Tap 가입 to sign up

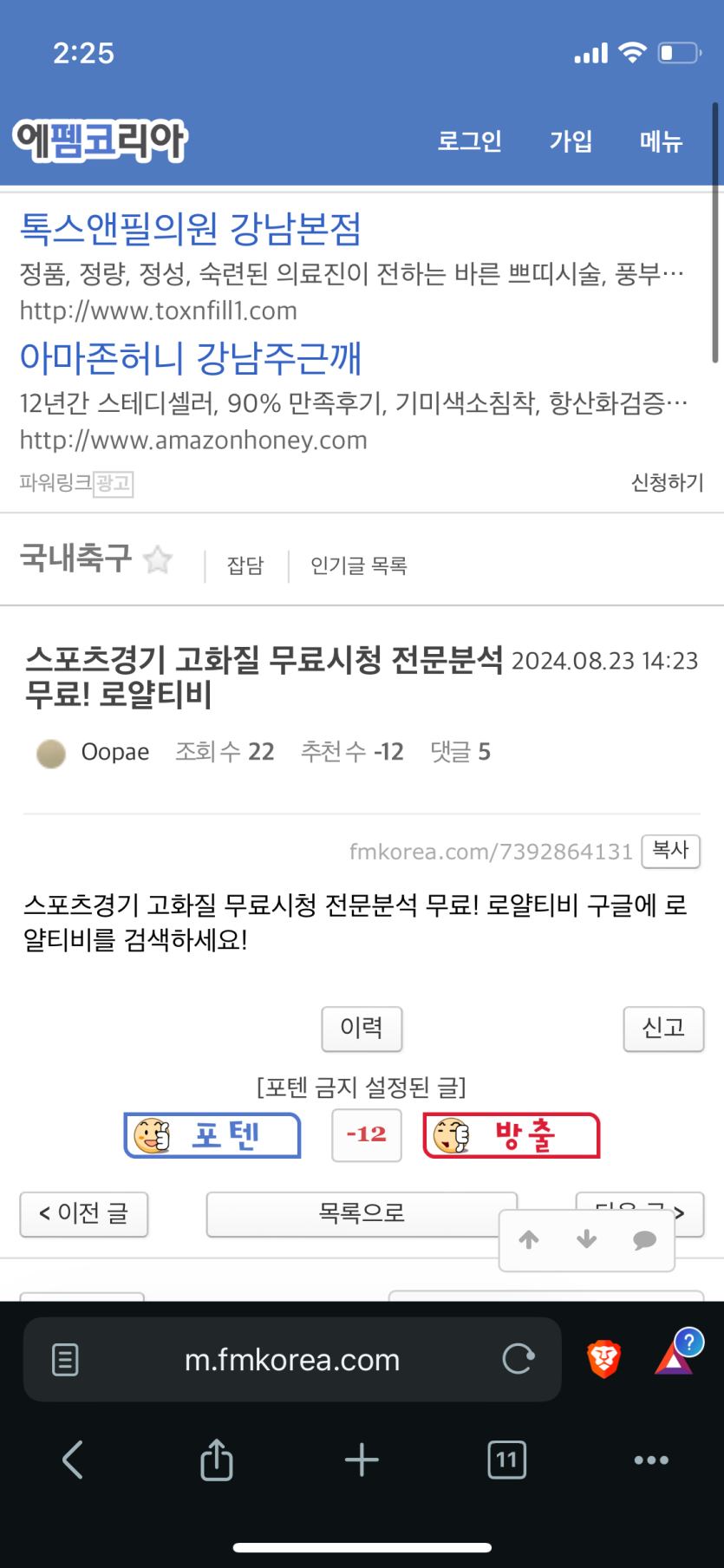tap(571, 140)
